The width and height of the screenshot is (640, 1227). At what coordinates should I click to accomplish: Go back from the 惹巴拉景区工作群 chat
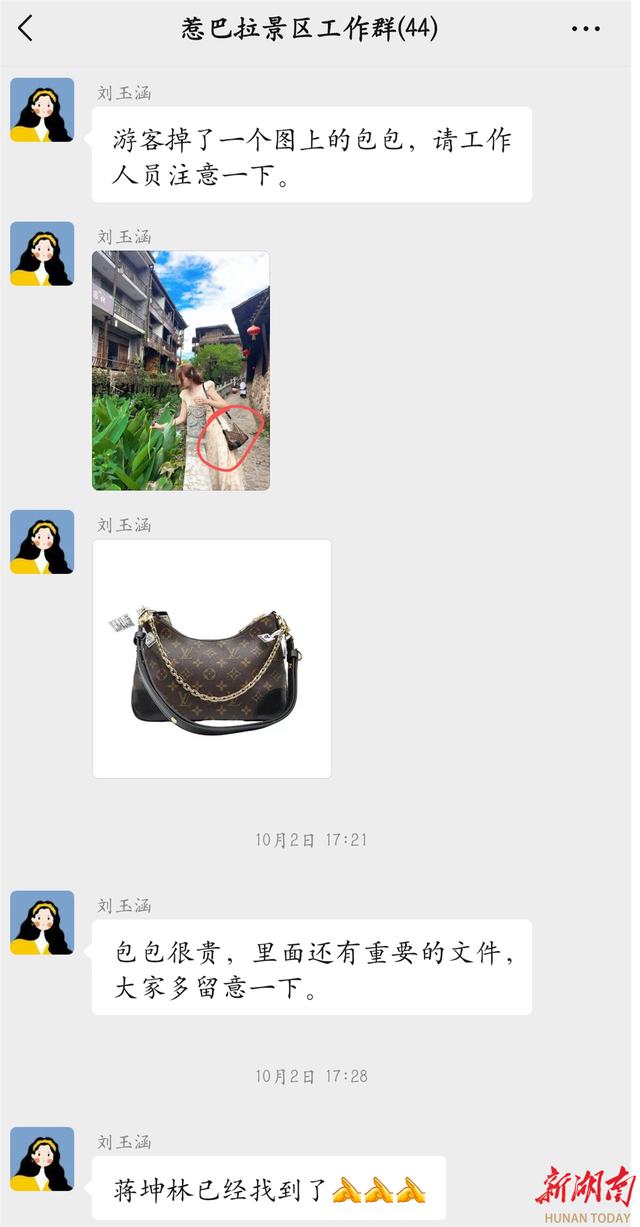pyautogui.click(x=26, y=29)
